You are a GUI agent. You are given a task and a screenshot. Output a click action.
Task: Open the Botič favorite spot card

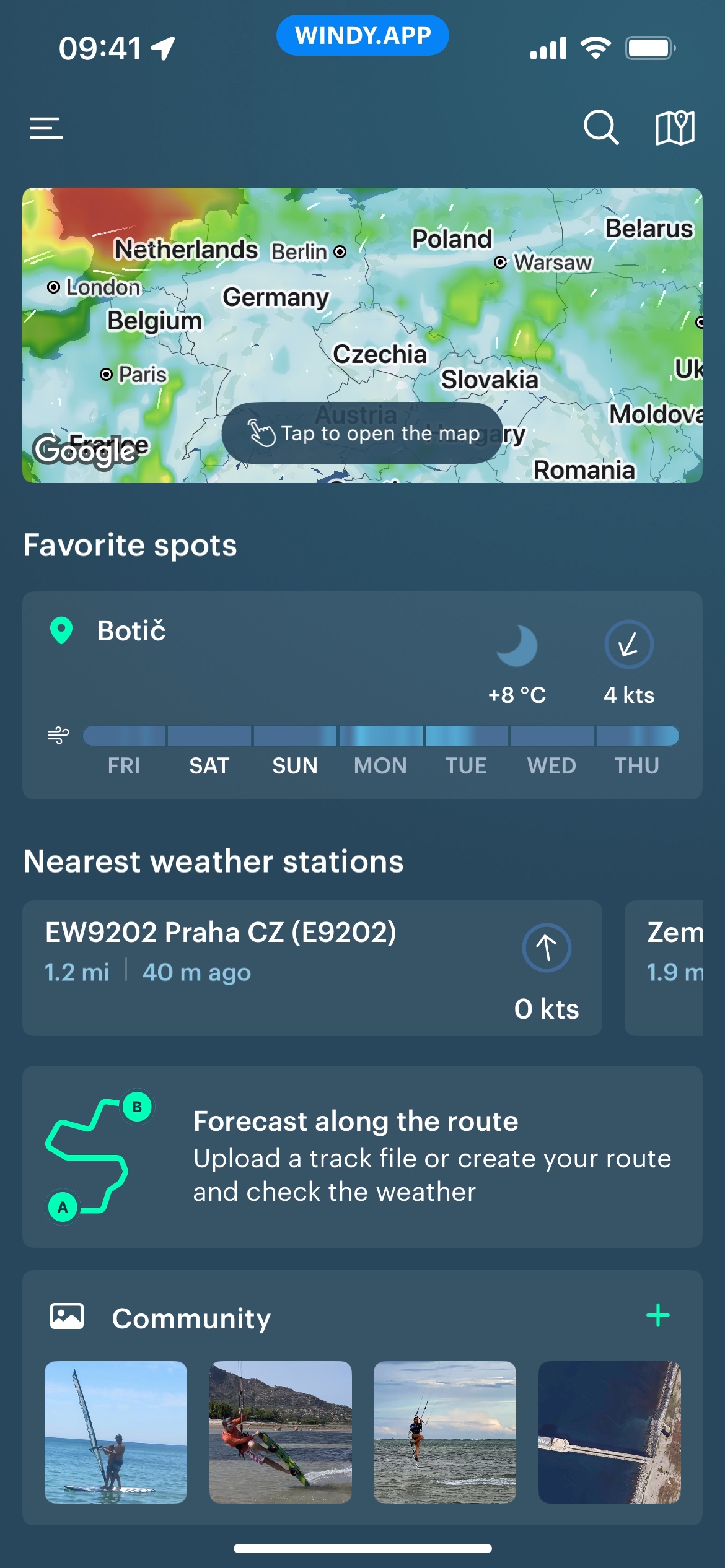pos(362,694)
